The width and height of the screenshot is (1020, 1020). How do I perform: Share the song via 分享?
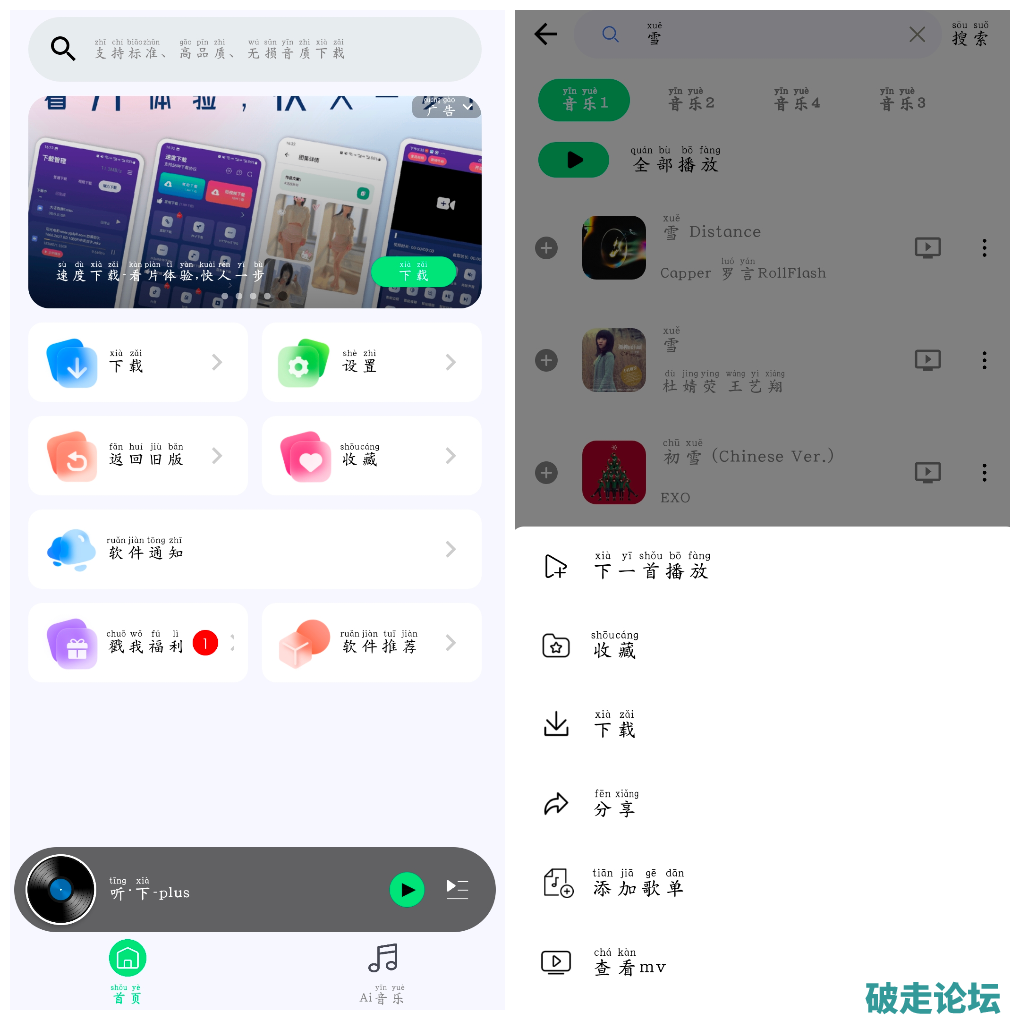[x=614, y=804]
